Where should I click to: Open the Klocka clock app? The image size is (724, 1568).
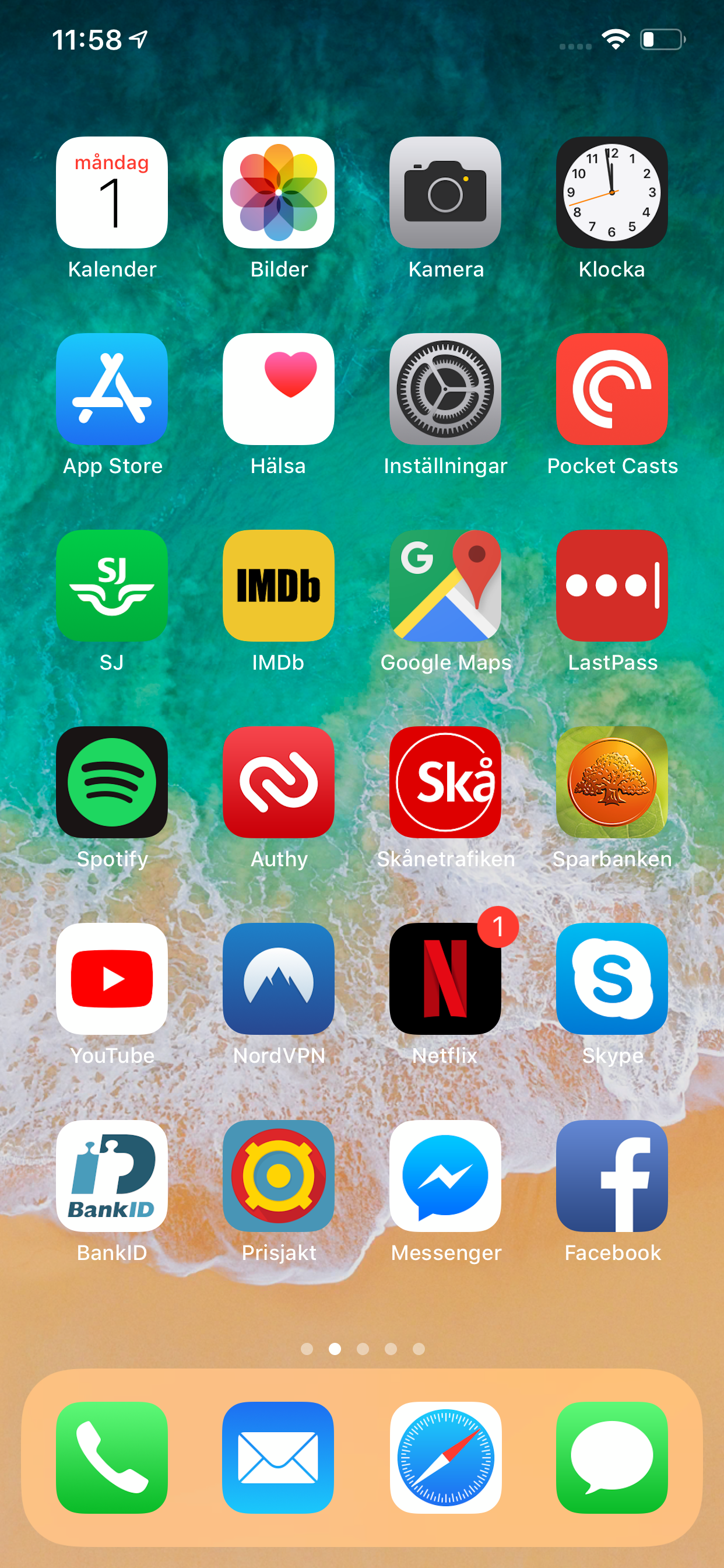tap(612, 192)
